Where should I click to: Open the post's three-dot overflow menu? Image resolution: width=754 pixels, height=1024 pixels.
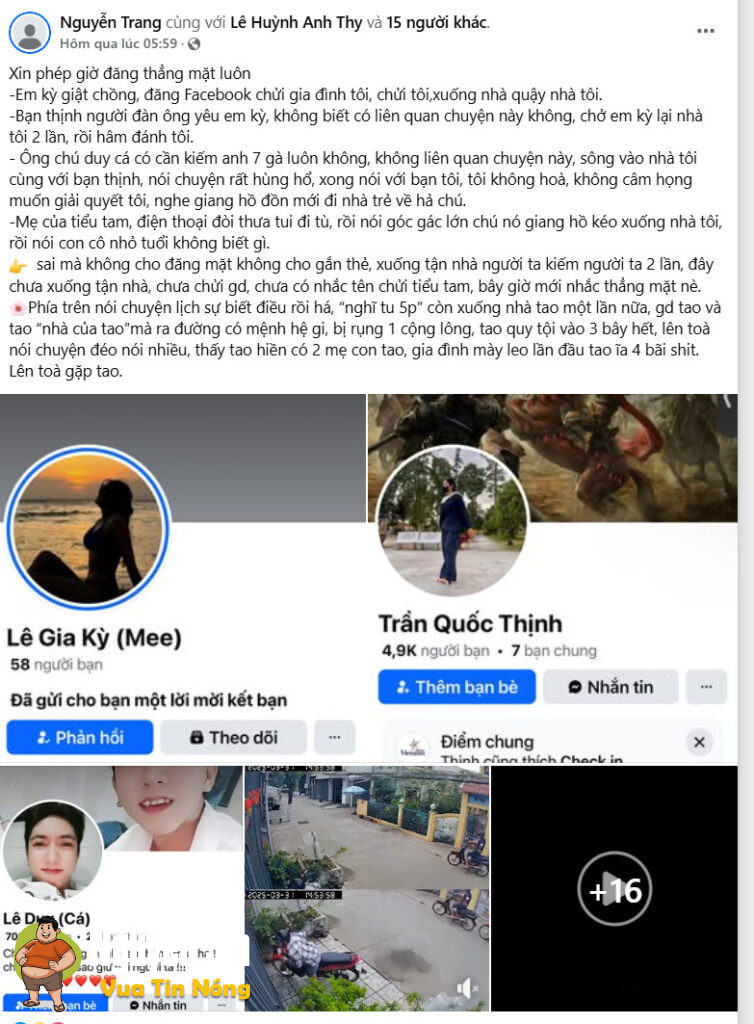click(x=706, y=31)
